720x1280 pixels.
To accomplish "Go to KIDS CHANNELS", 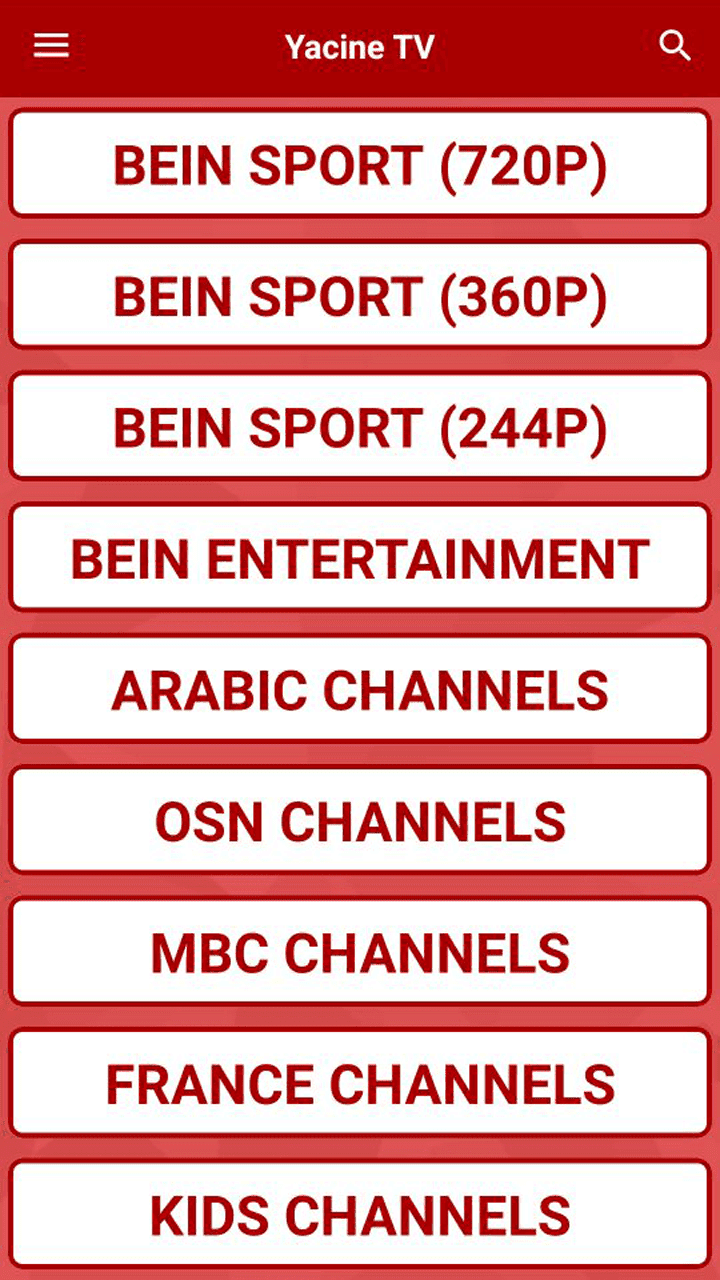I will 360,1214.
